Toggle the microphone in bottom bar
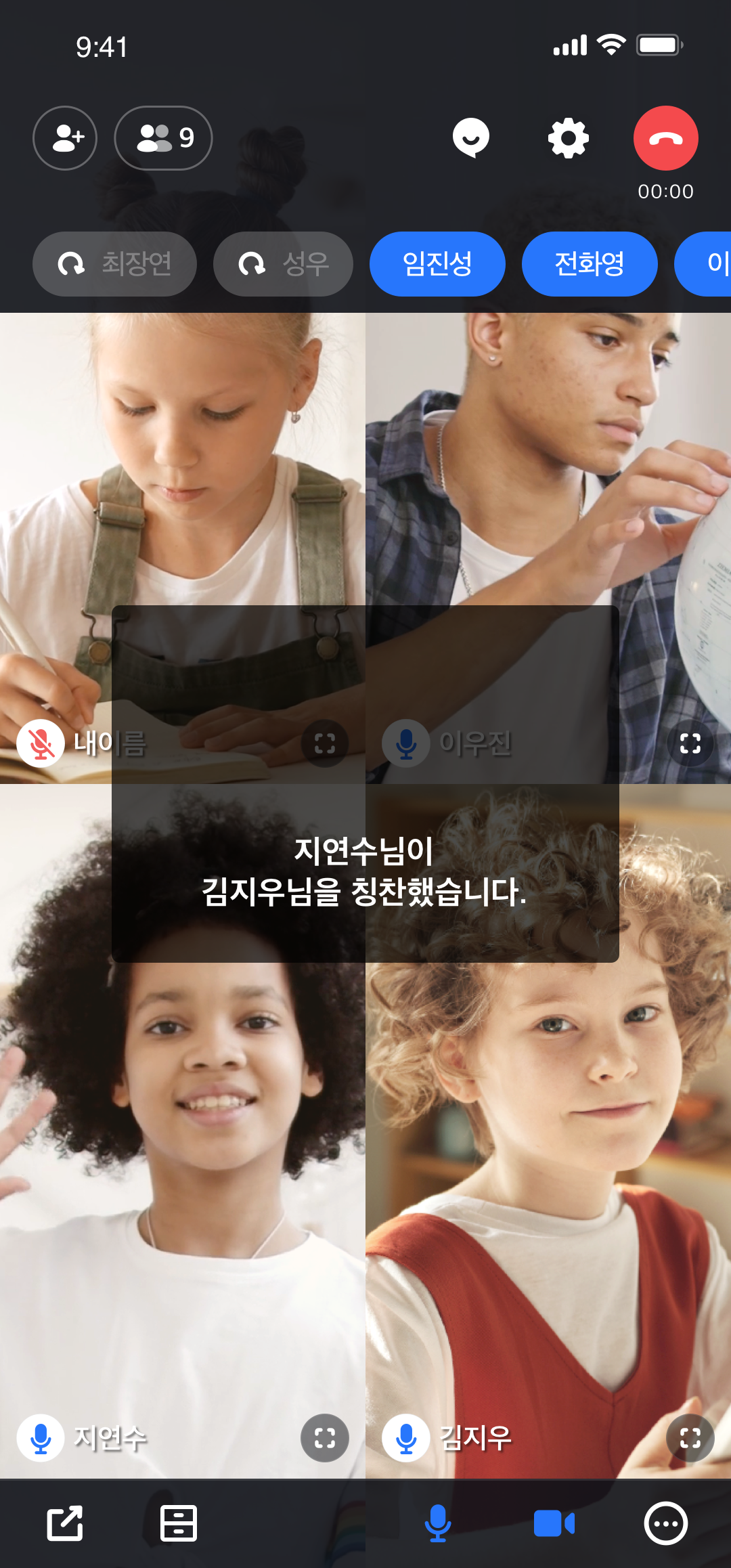731x1568 pixels. click(x=438, y=1523)
